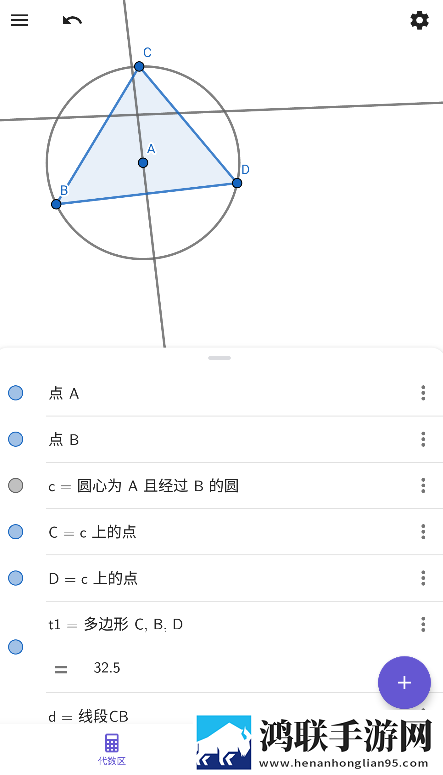Viewport: 443px width, 775px height.
Task: Toggle visibility of point D on circle
Action: point(16,577)
